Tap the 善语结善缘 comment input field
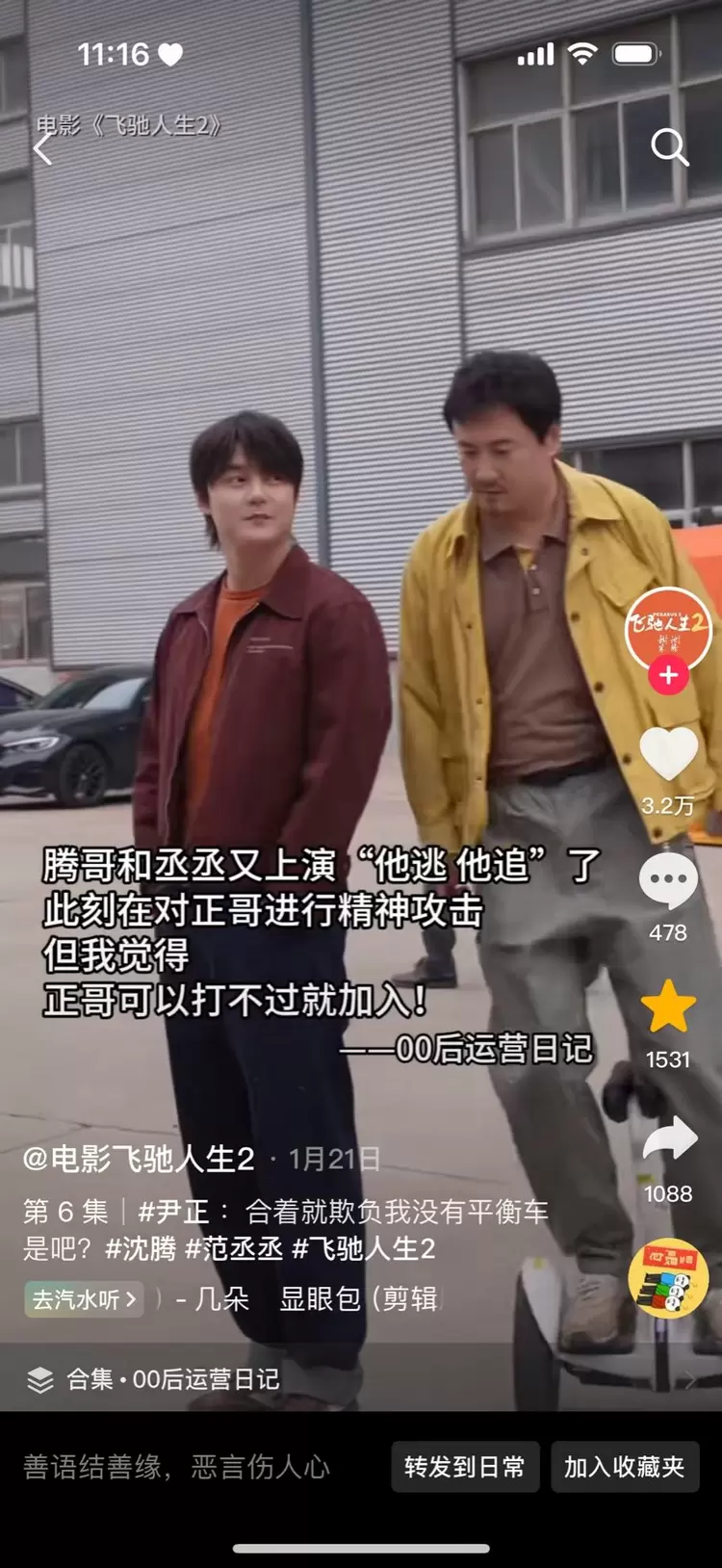This screenshot has height=1568, width=722. pos(176,1467)
